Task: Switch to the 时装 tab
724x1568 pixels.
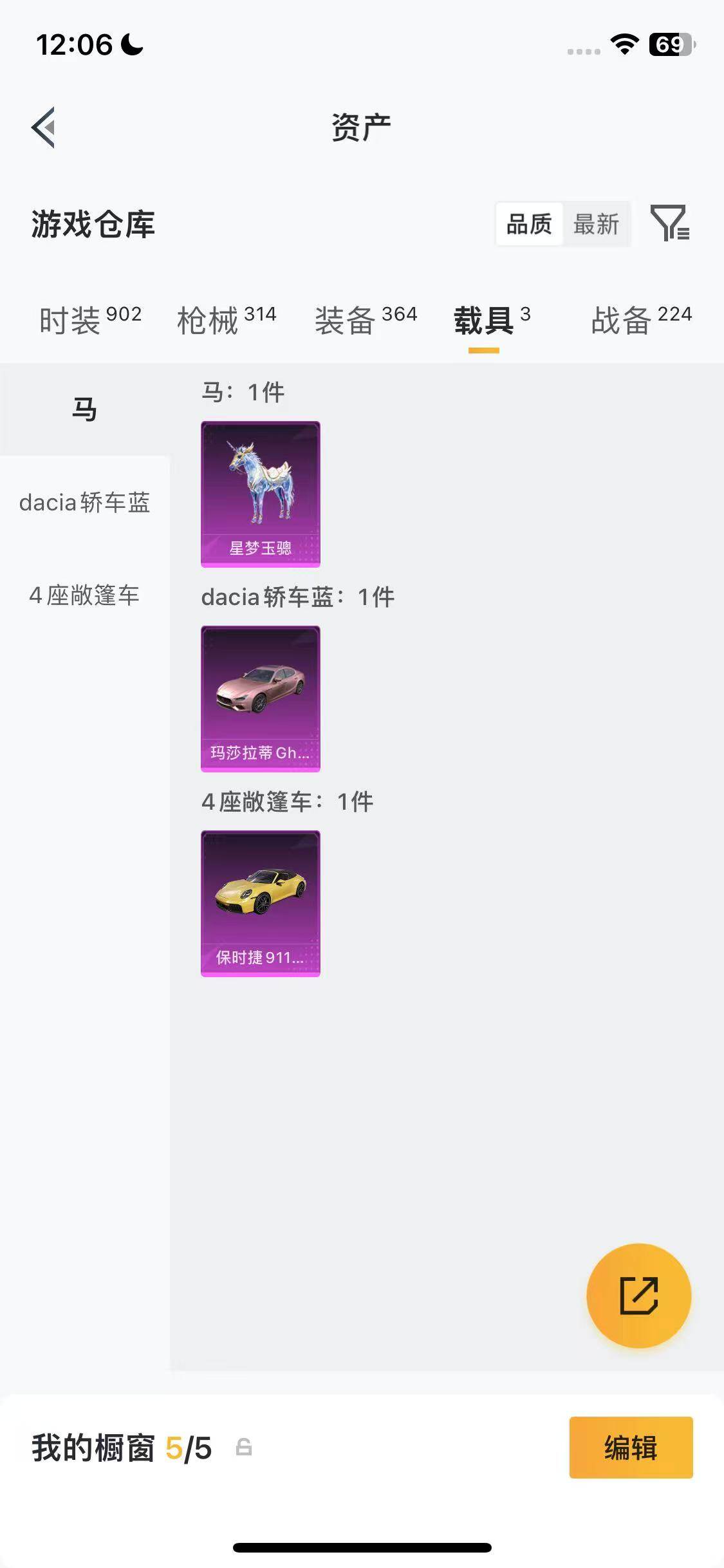Action: point(89,320)
